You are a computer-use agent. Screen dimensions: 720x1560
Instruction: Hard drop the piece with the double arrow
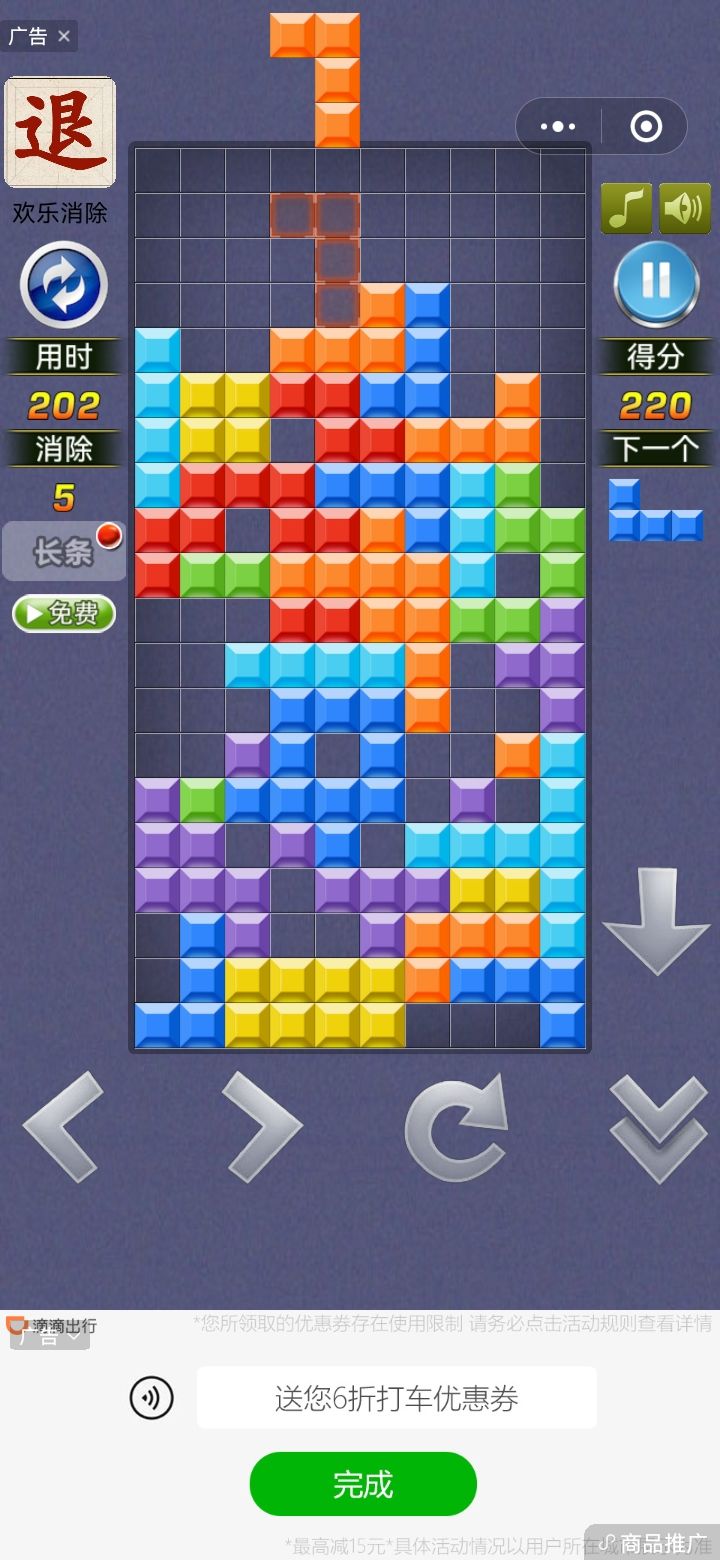(x=659, y=1129)
